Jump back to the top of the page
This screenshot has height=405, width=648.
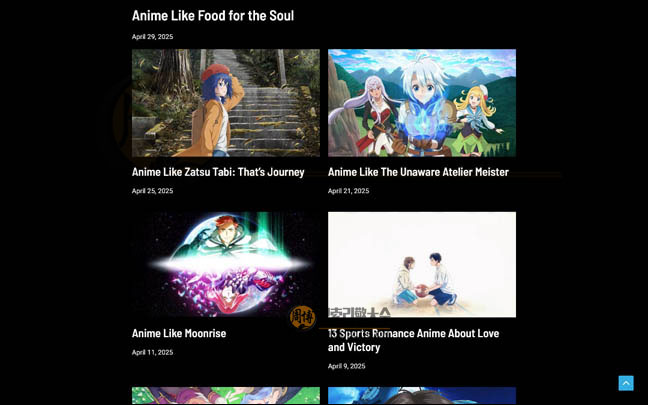[626, 383]
